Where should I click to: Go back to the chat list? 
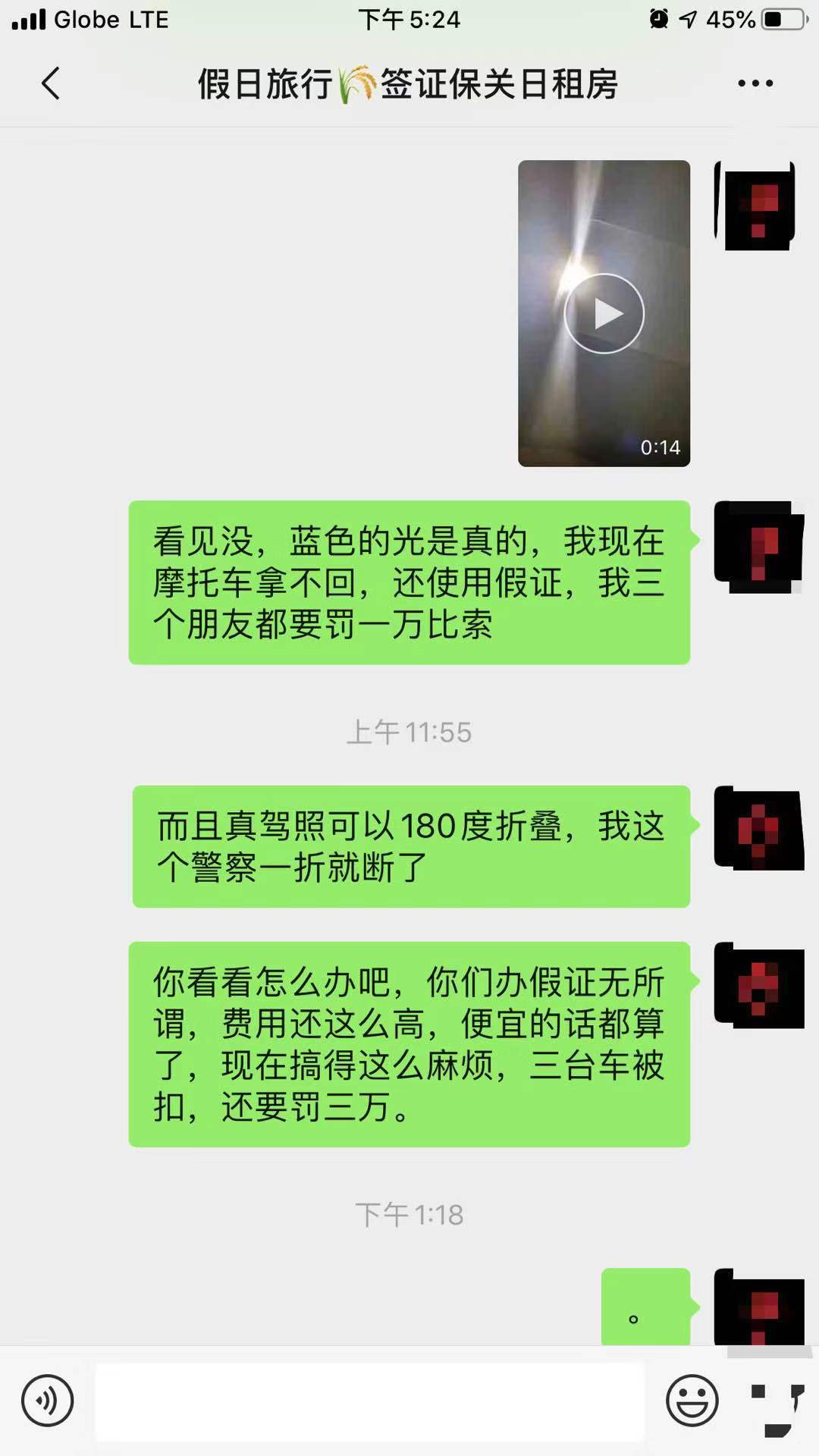tap(51, 83)
